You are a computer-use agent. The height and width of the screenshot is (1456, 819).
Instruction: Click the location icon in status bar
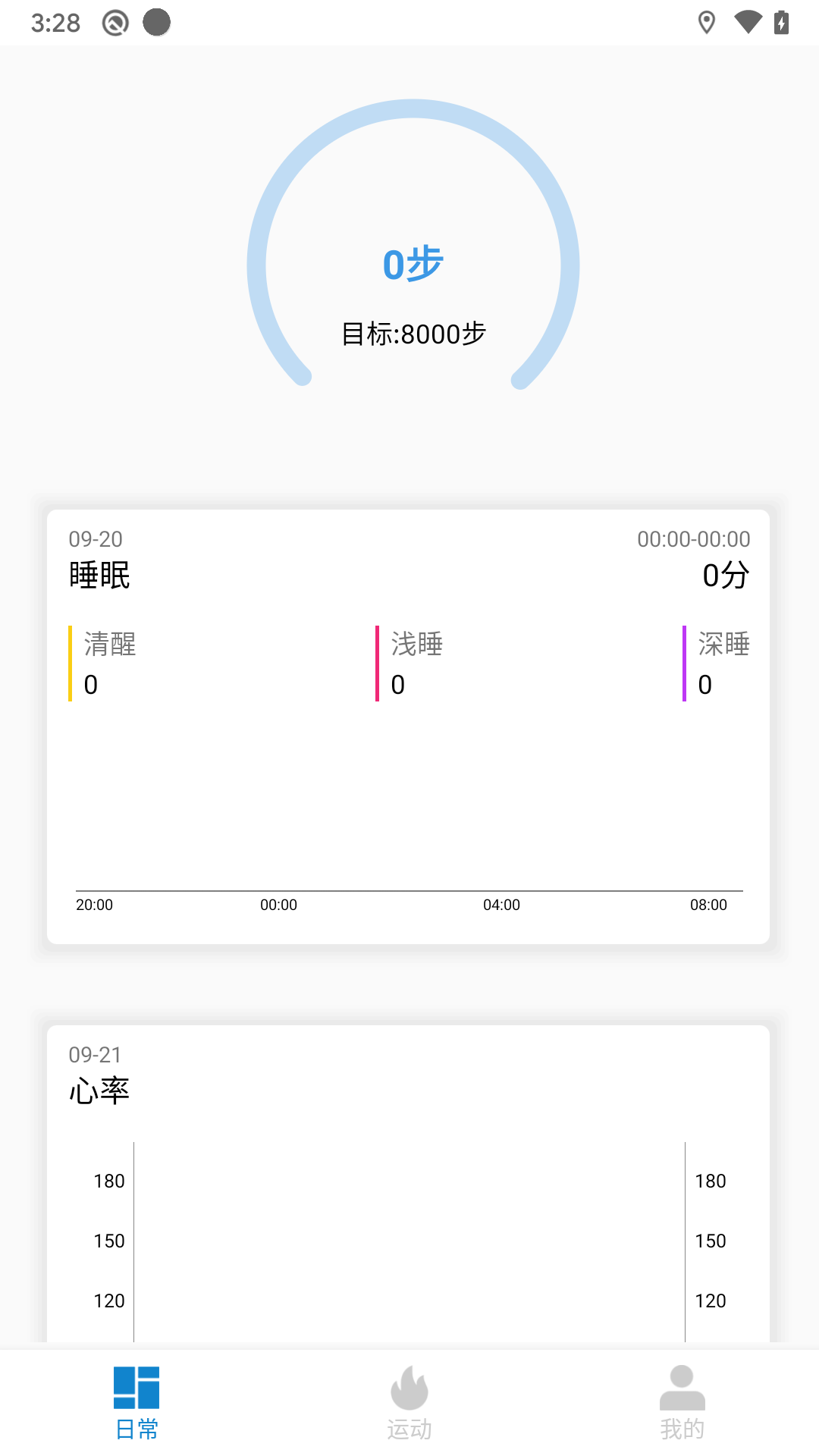[707, 23]
